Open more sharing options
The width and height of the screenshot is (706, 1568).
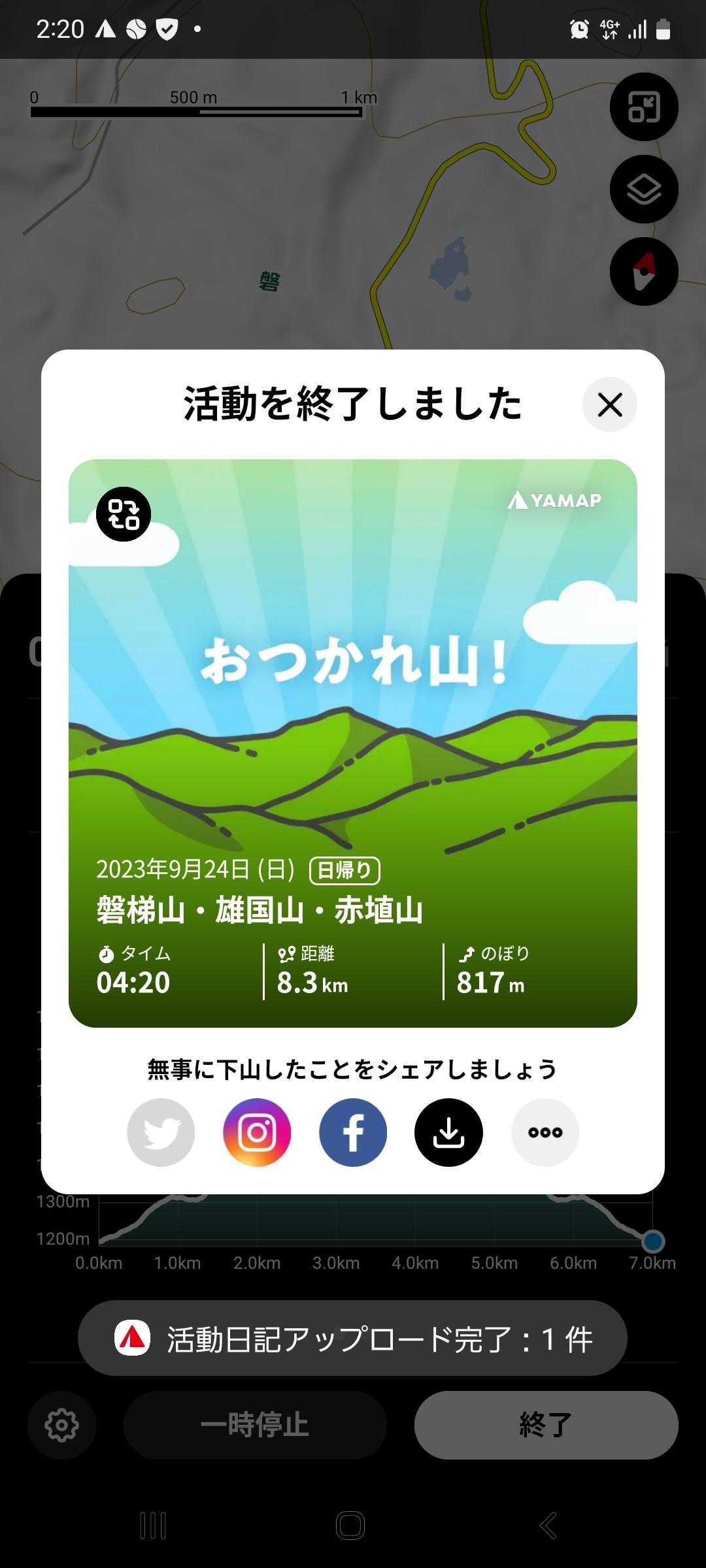pyautogui.click(x=545, y=1132)
